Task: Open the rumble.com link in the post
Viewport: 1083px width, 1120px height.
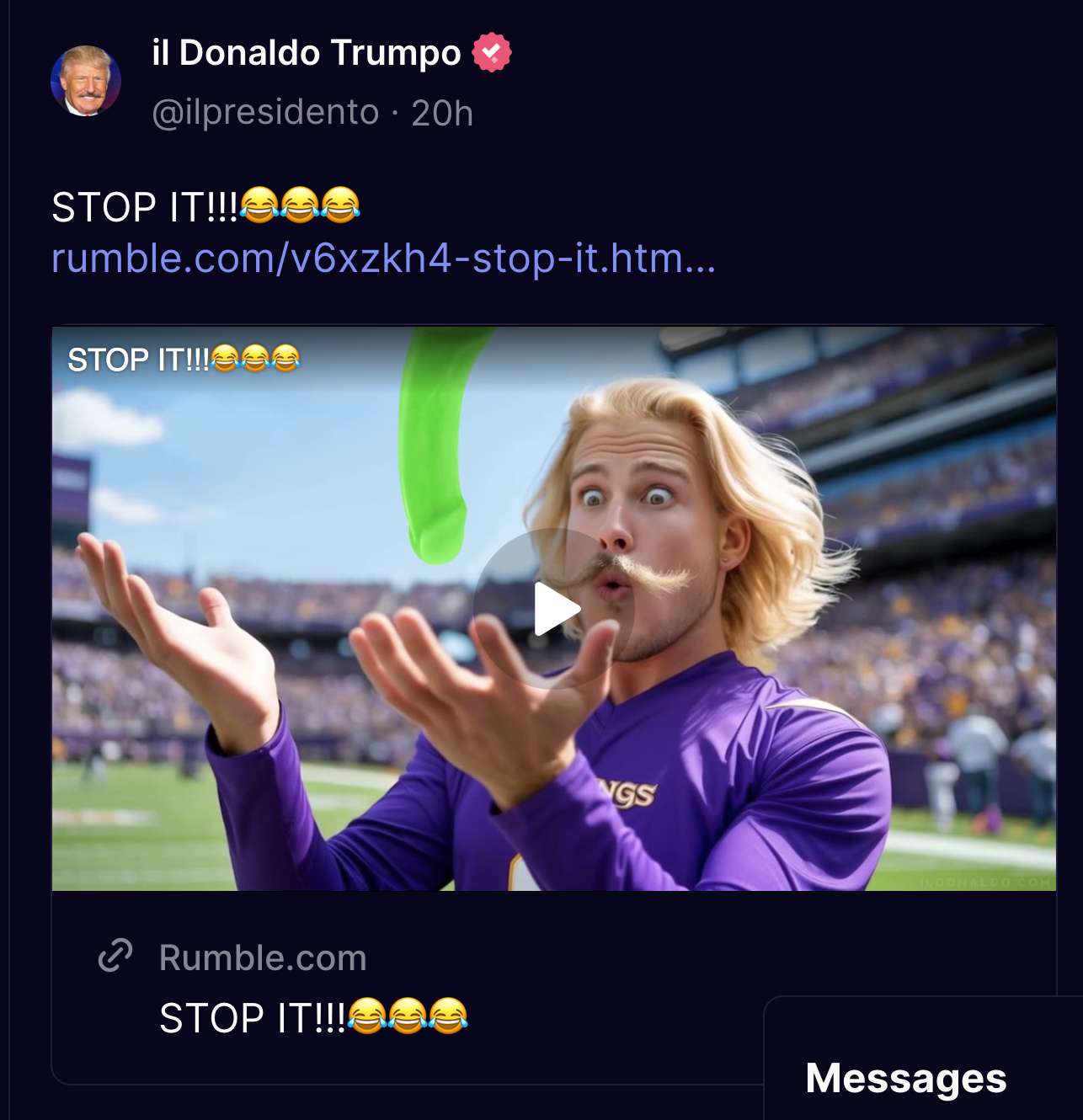Action: (x=383, y=258)
